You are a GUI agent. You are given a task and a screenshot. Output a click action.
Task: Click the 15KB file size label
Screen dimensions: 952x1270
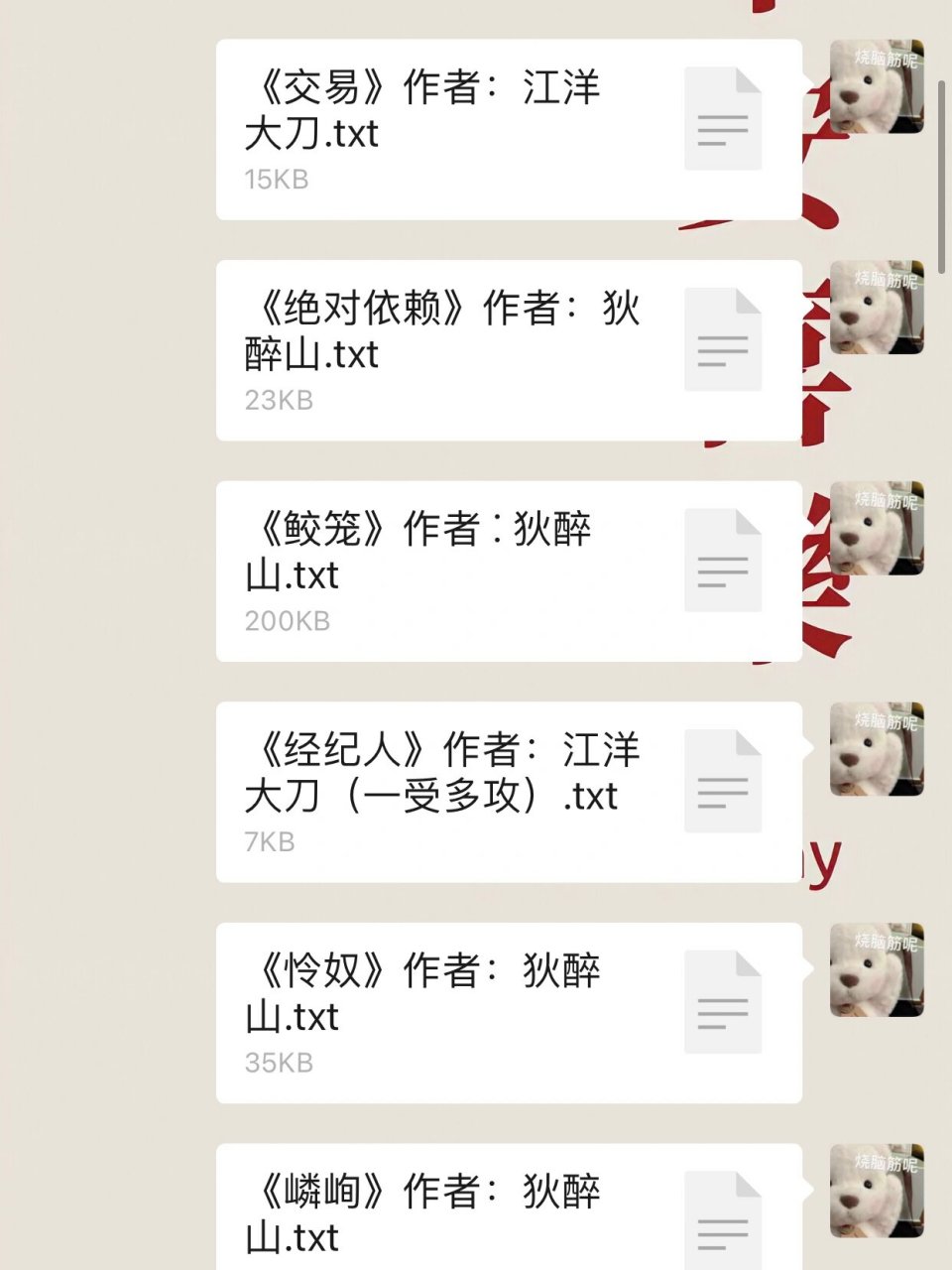pos(276,181)
